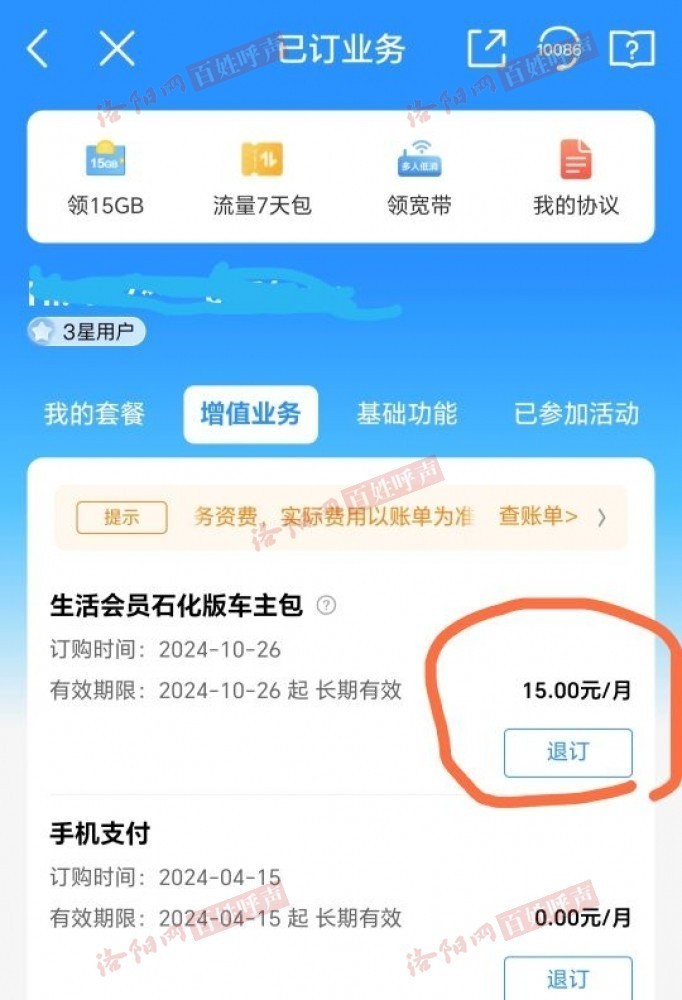Switch to the 我的套餐 tab

pyautogui.click(x=95, y=414)
